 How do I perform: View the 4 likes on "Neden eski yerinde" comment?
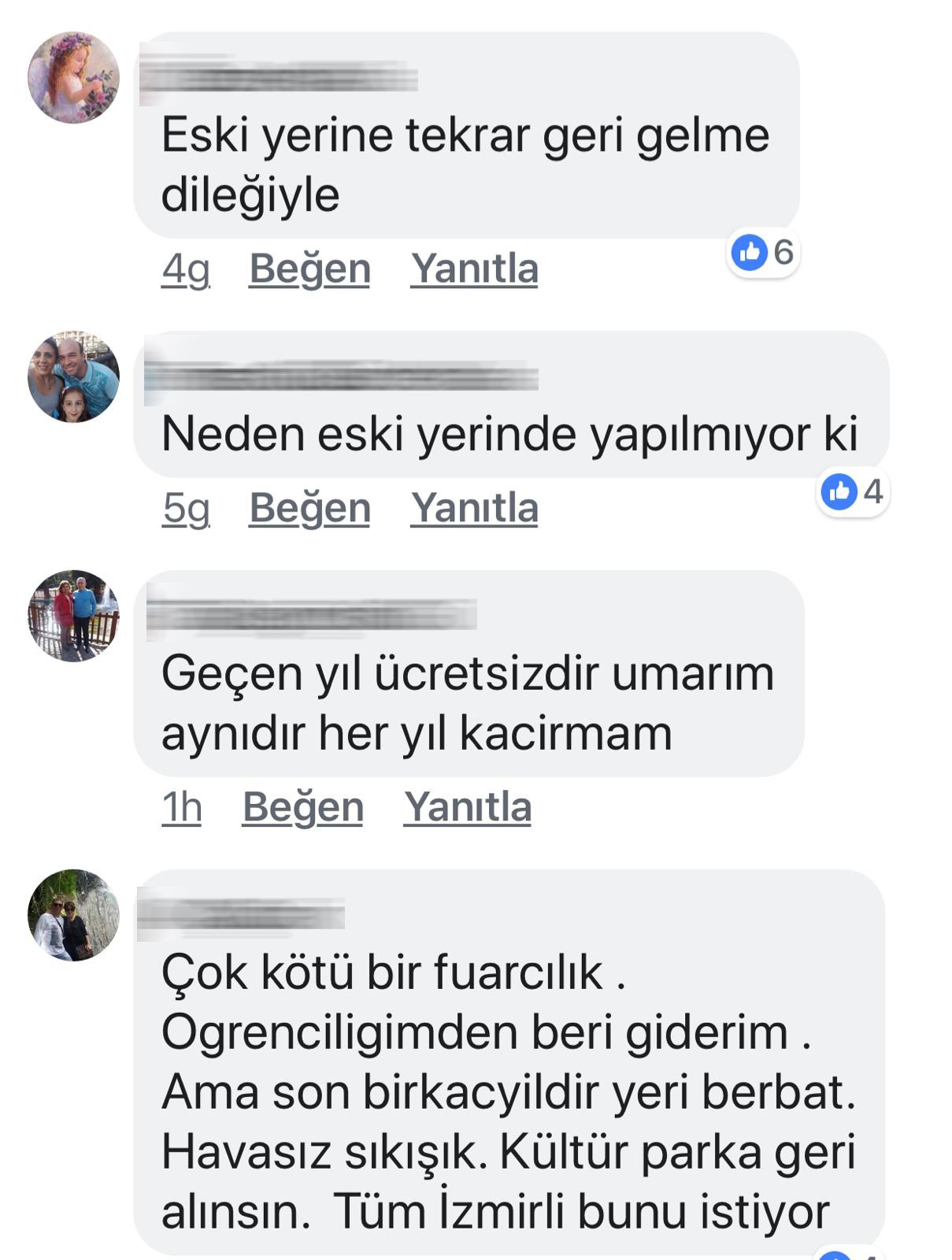[x=853, y=492]
